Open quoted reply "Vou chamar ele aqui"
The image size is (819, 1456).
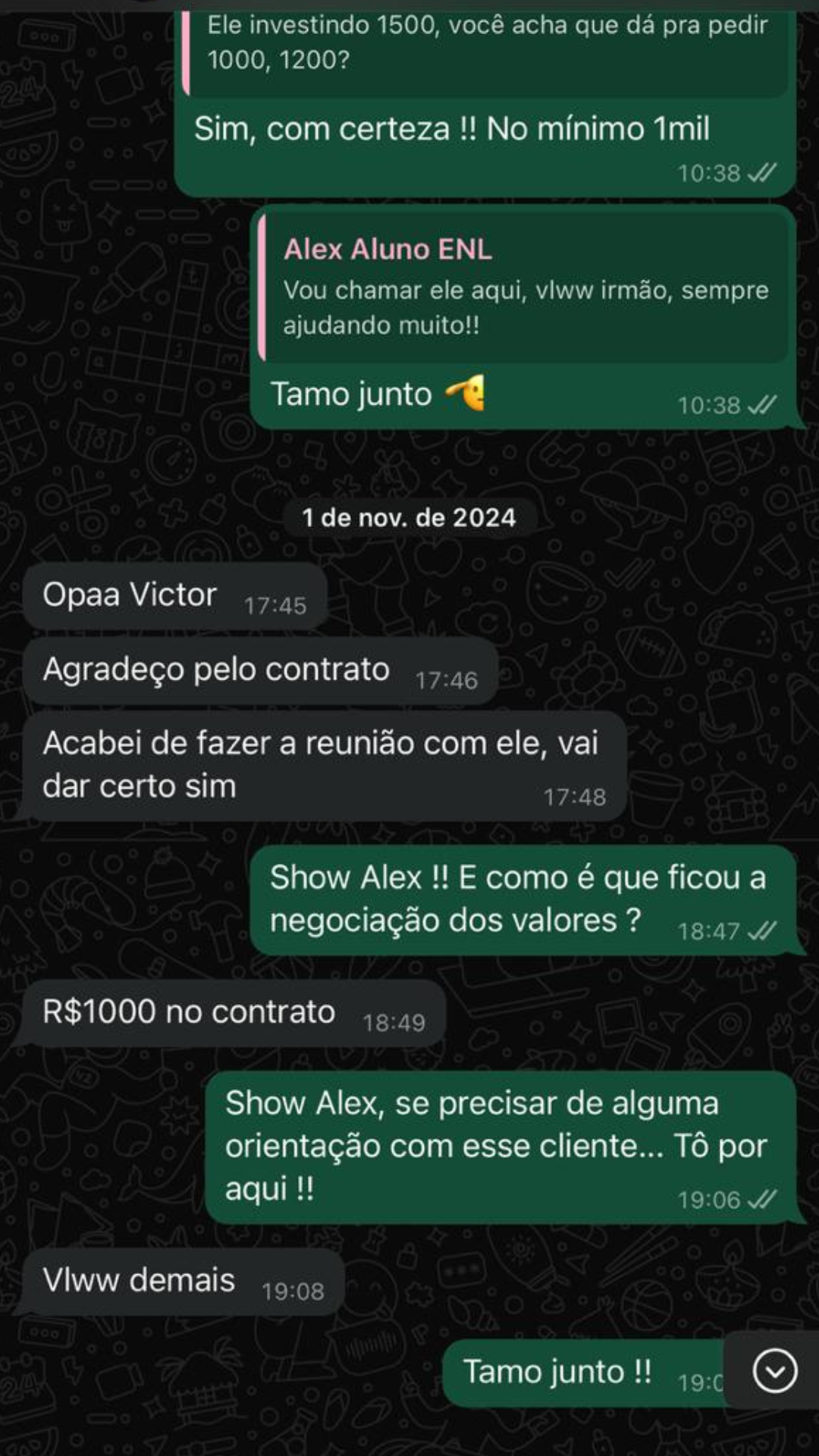pos(525,288)
